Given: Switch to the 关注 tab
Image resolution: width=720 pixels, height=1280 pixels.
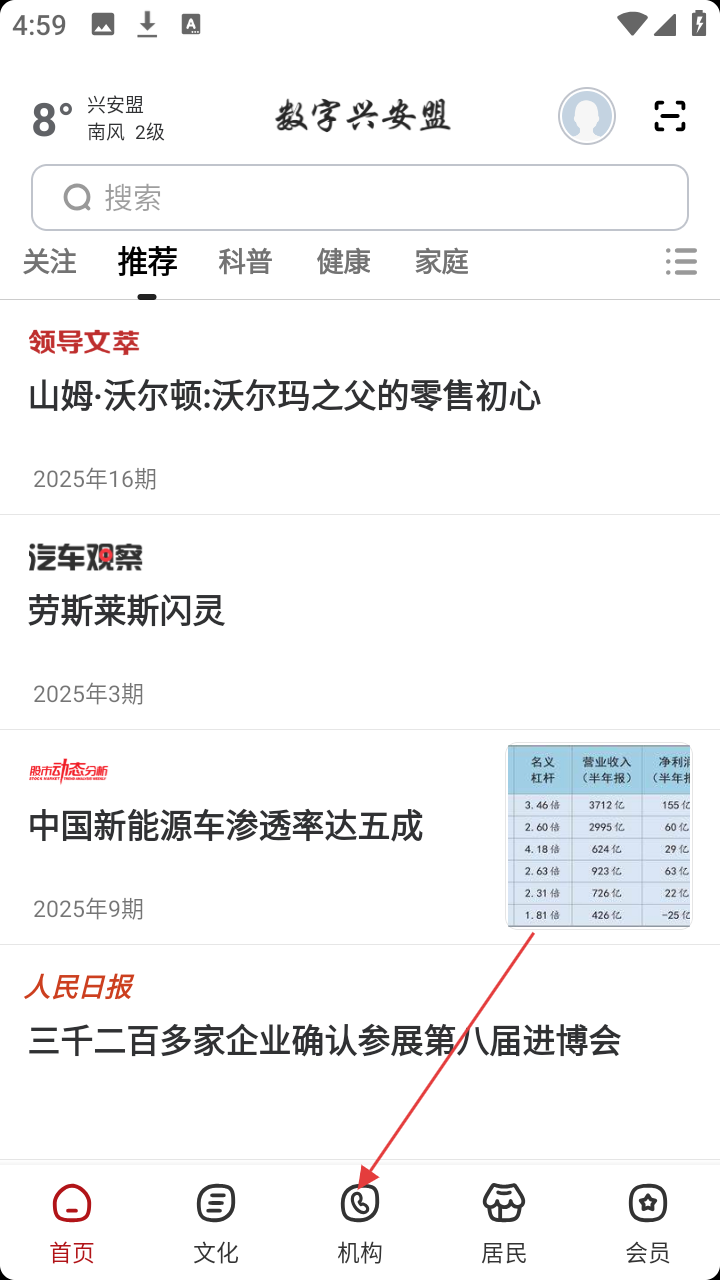Looking at the screenshot, I should coord(50,262).
